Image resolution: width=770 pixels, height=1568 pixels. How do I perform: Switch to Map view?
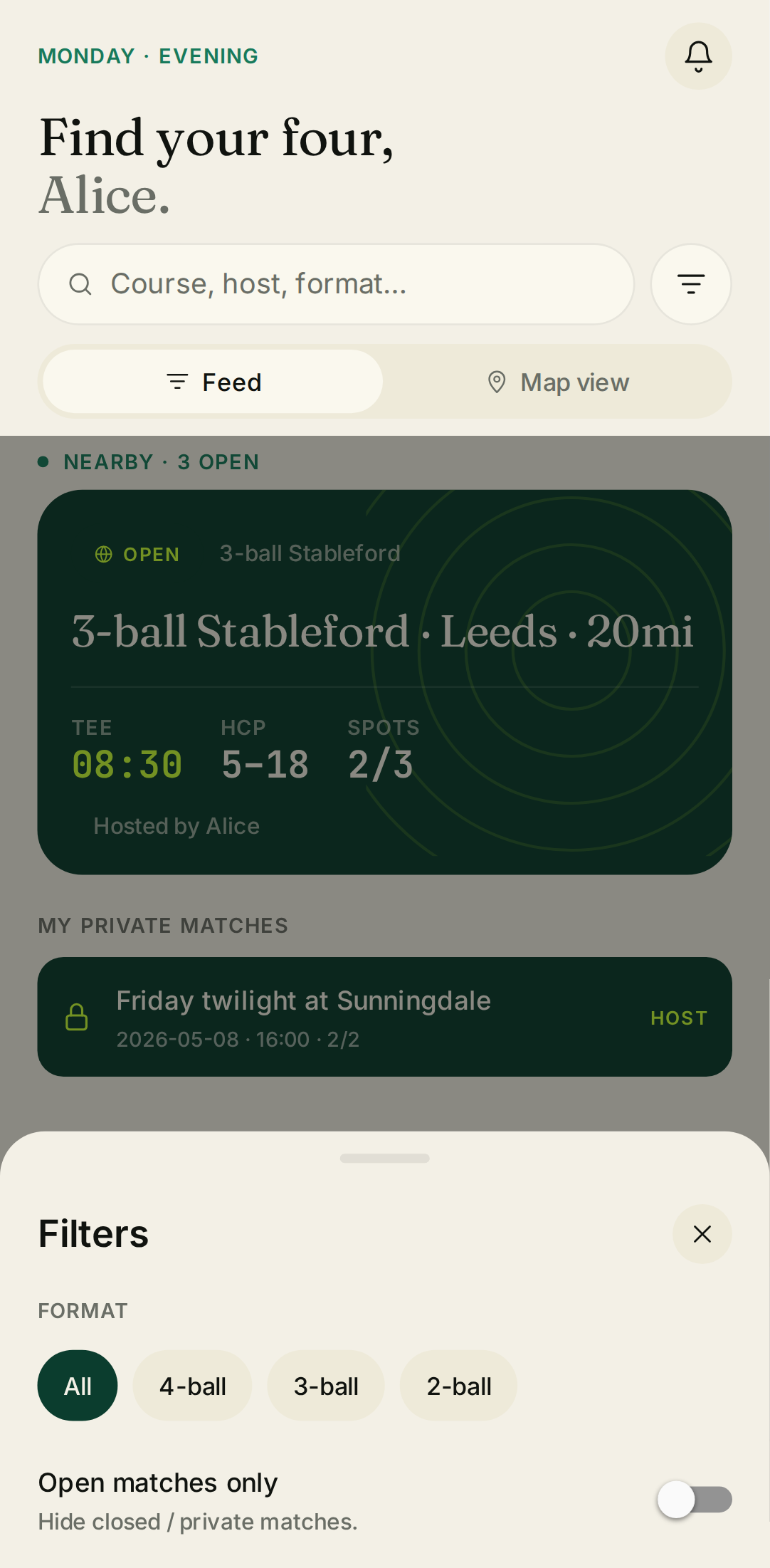click(x=558, y=382)
